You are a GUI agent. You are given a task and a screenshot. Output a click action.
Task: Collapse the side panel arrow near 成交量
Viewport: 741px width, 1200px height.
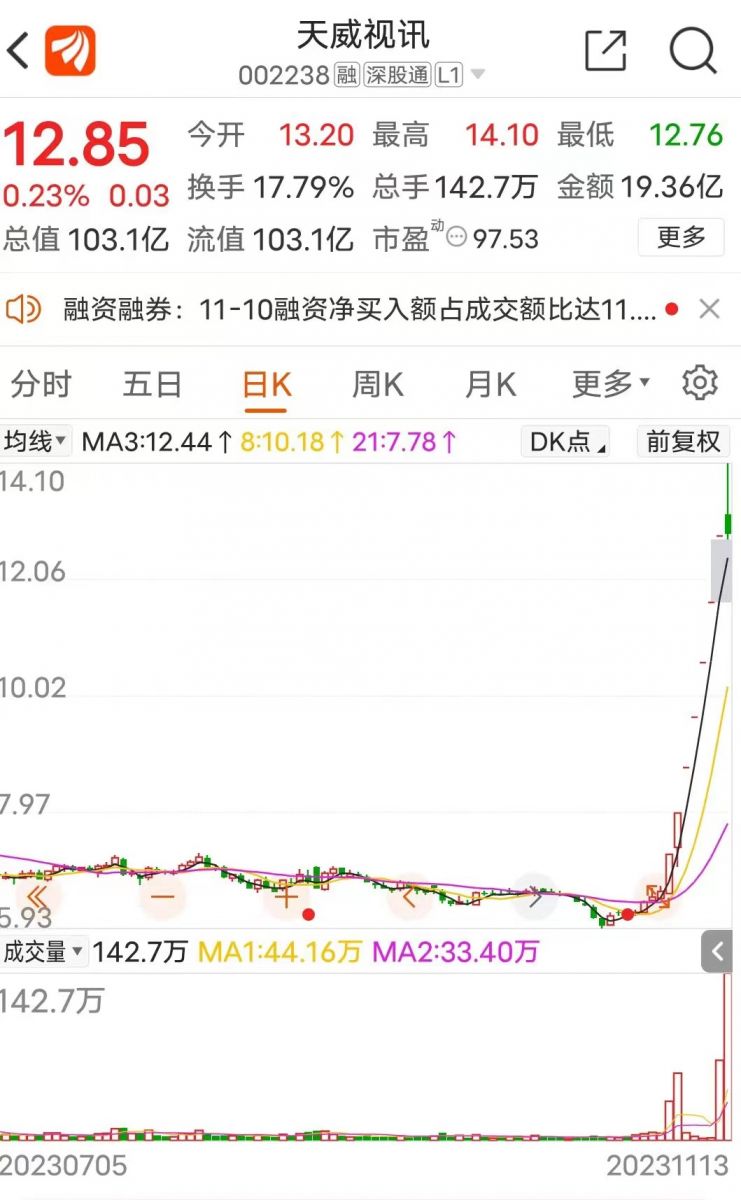coord(717,951)
